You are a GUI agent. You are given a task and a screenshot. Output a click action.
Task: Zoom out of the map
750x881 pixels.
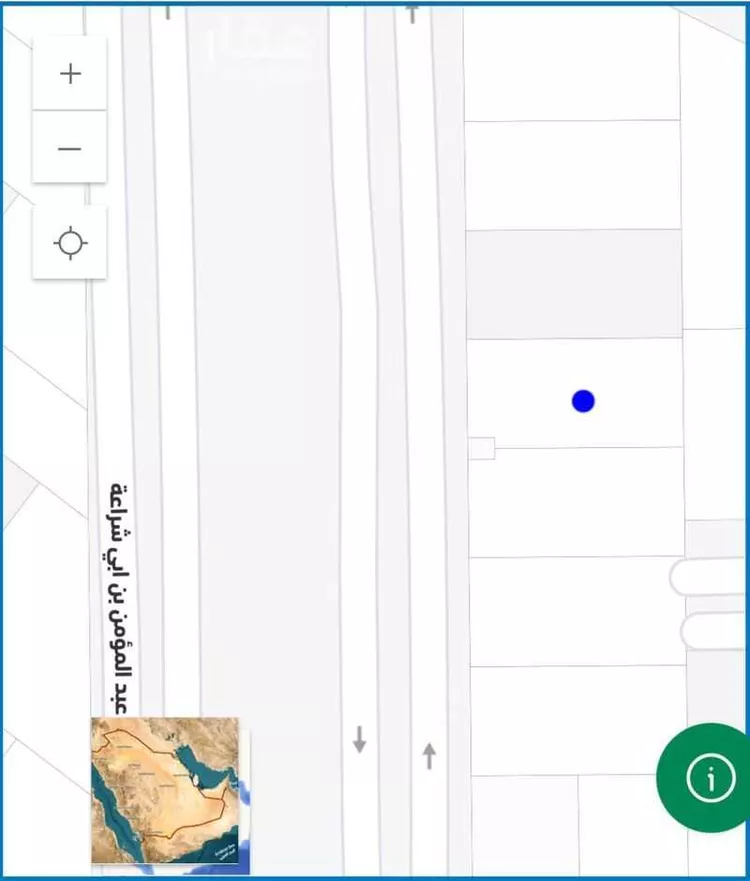pyautogui.click(x=70, y=149)
